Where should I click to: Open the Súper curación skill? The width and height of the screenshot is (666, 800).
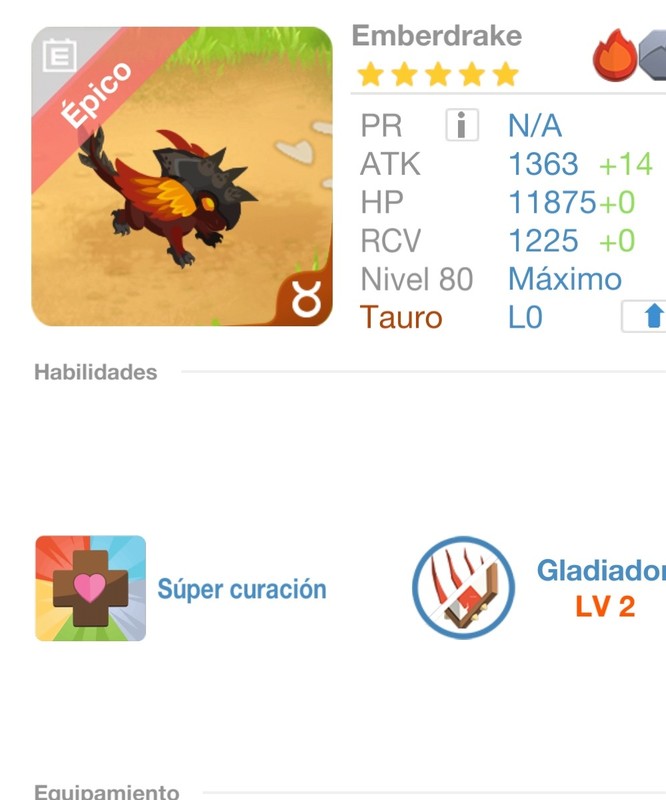tap(91, 588)
